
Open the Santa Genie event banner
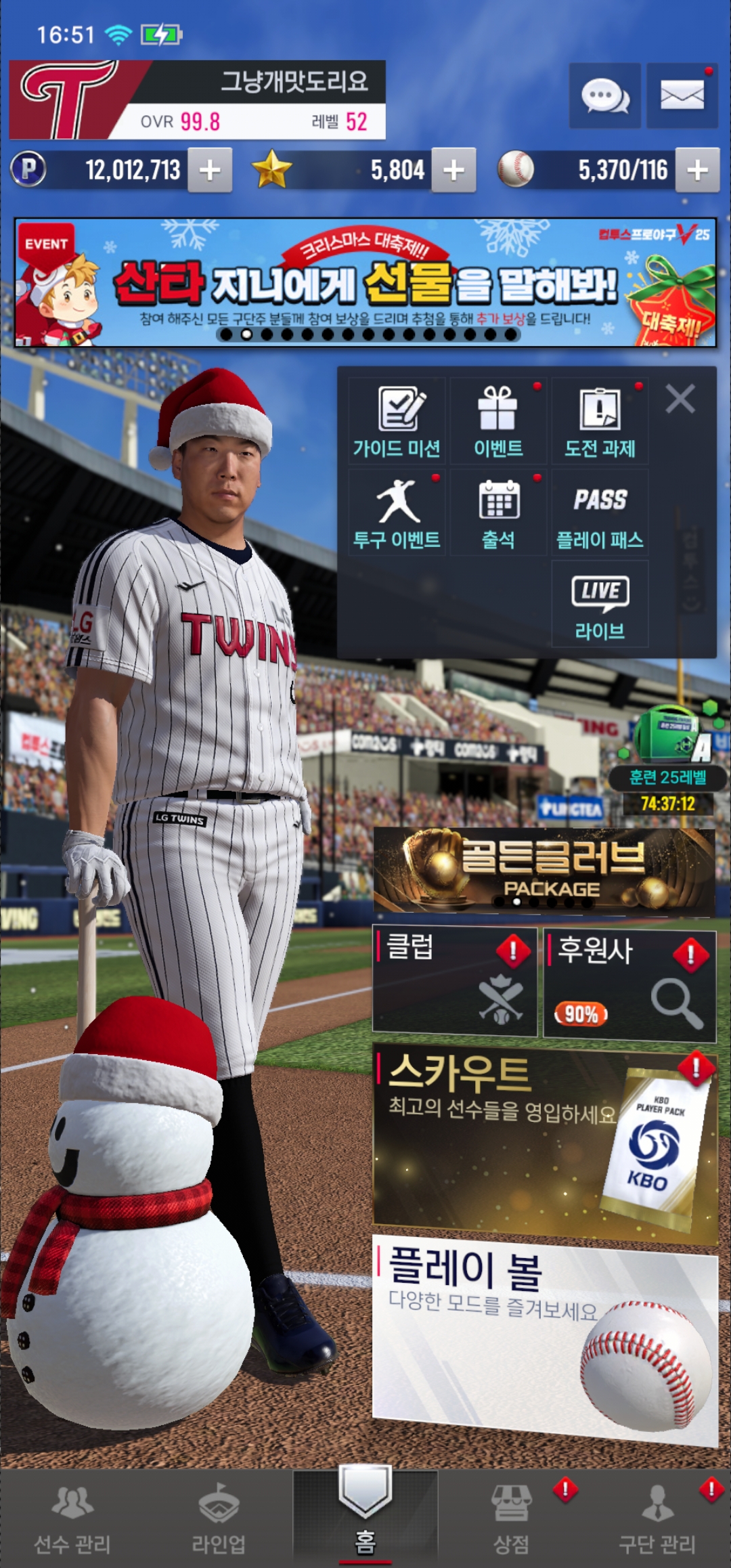coord(365,282)
